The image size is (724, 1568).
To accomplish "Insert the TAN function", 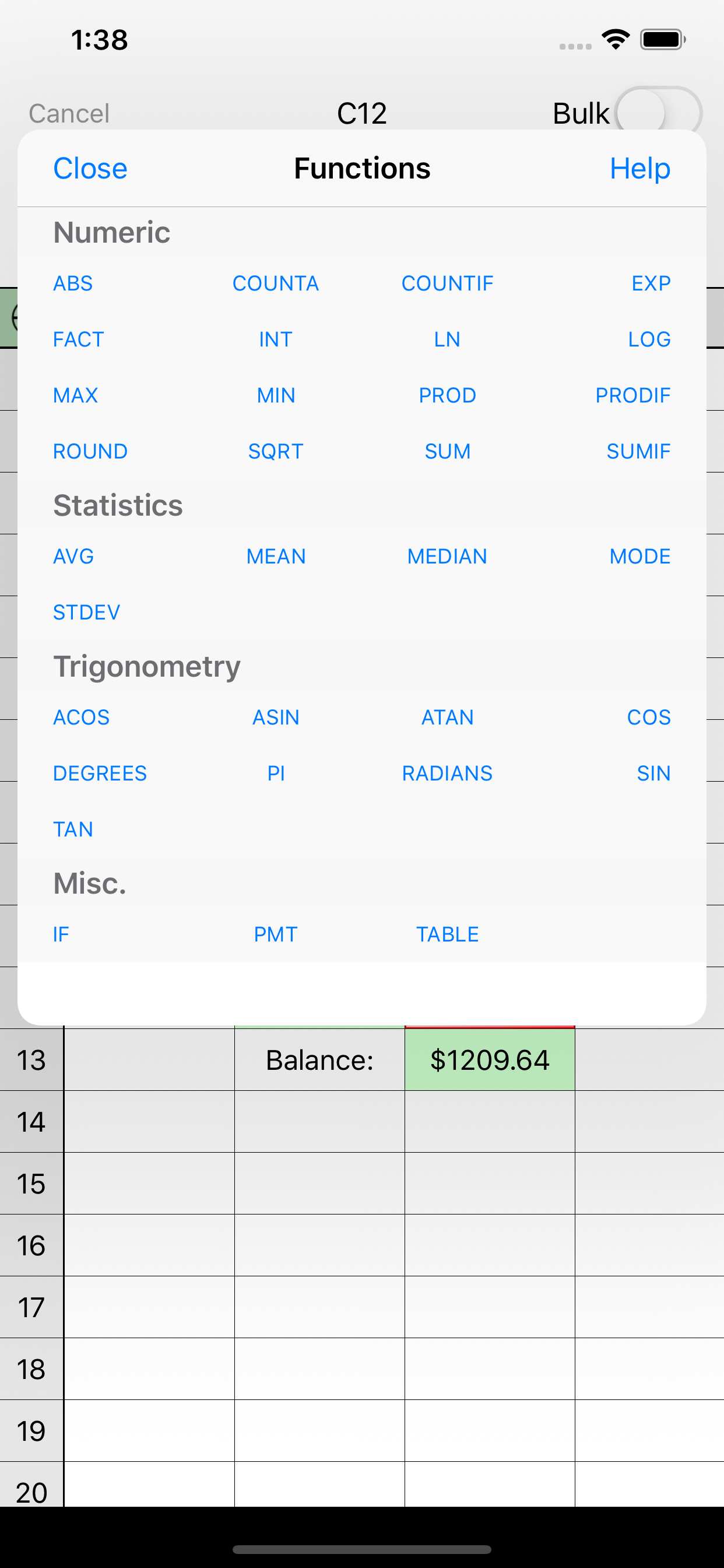I will coord(73,828).
